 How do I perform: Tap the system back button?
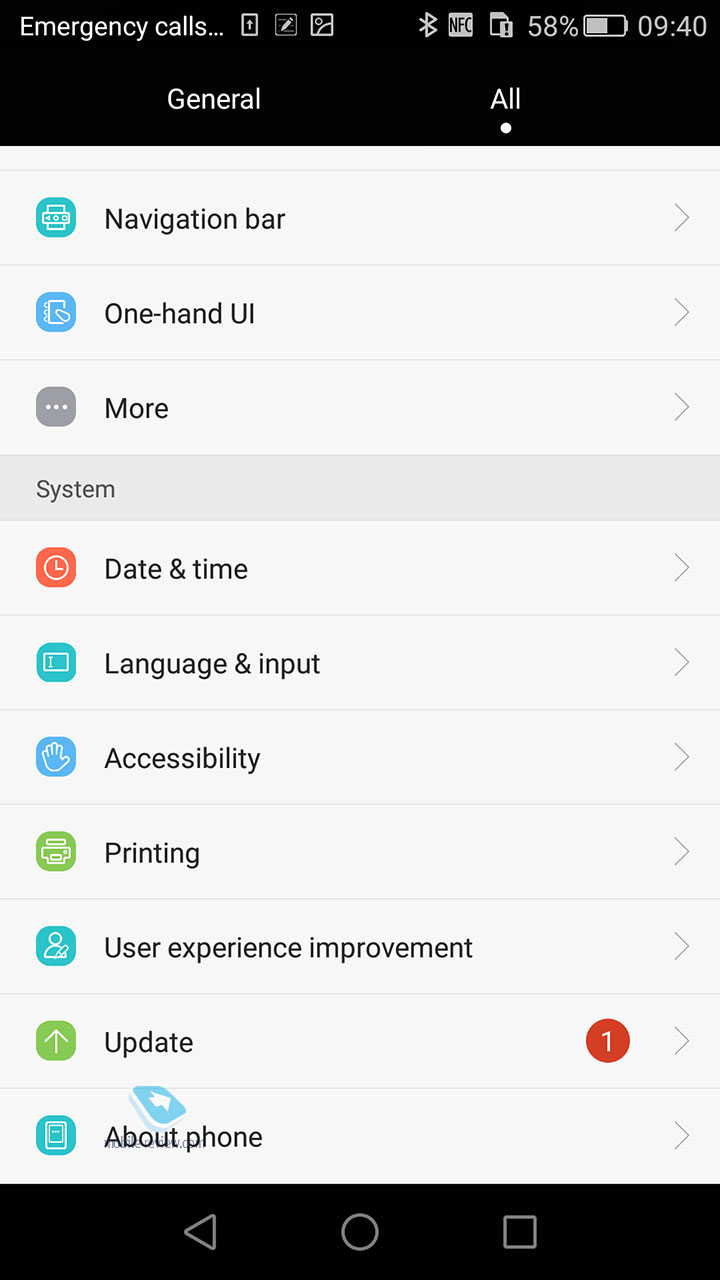pyautogui.click(x=201, y=1232)
